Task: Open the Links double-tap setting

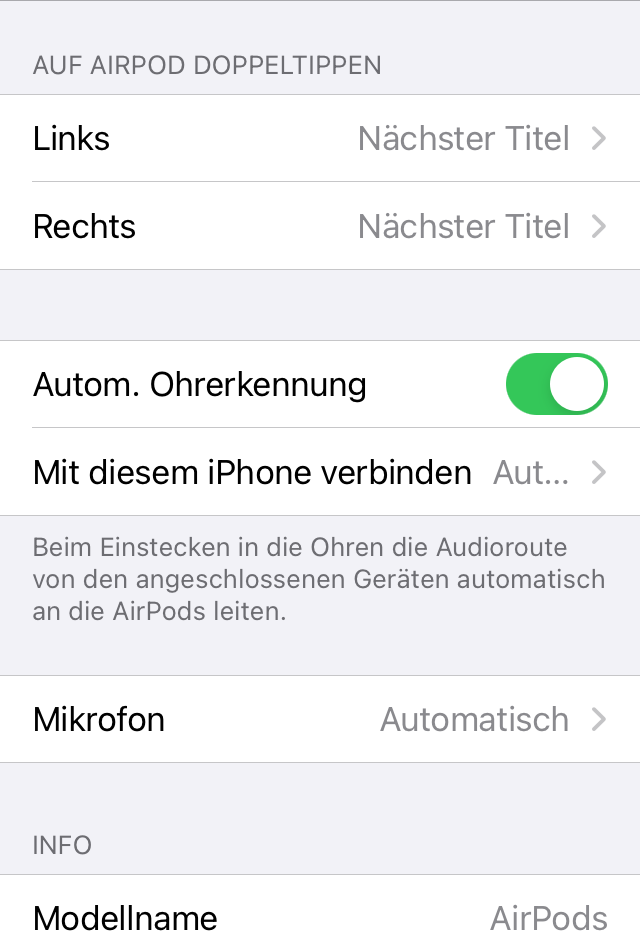Action: (320, 138)
